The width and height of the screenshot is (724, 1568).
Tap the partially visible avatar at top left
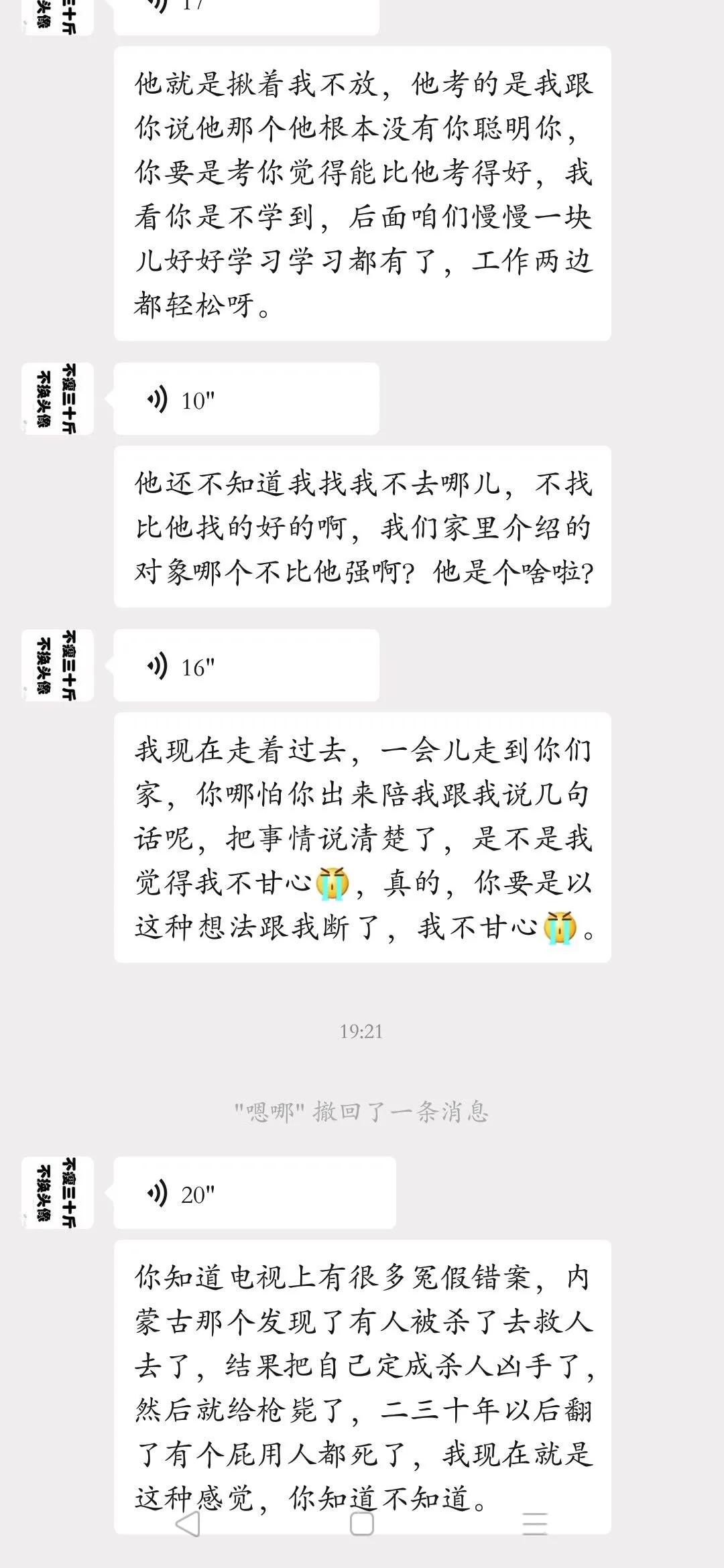coord(57,17)
